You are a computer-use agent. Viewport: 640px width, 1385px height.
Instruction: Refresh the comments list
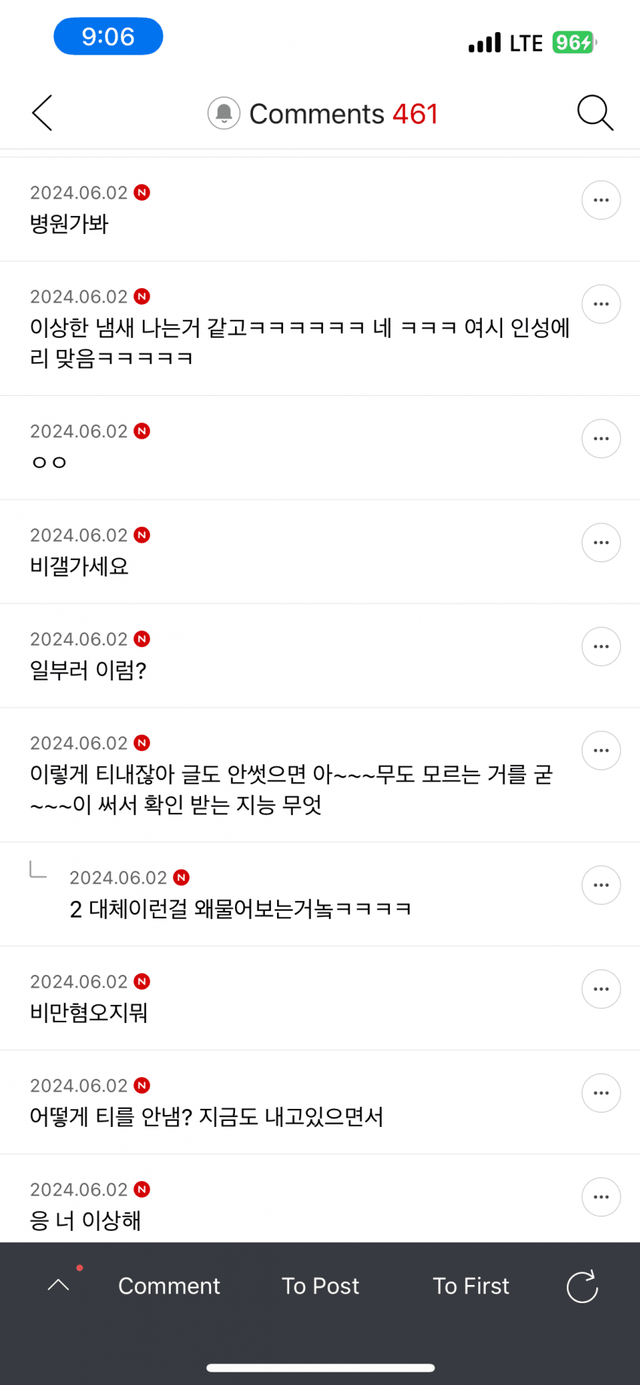click(582, 1286)
